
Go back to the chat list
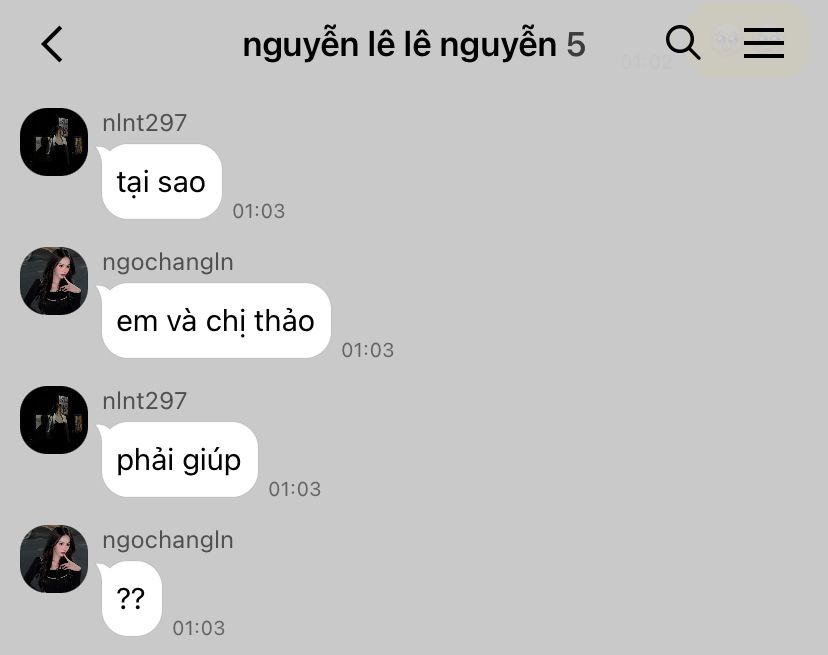click(x=52, y=44)
